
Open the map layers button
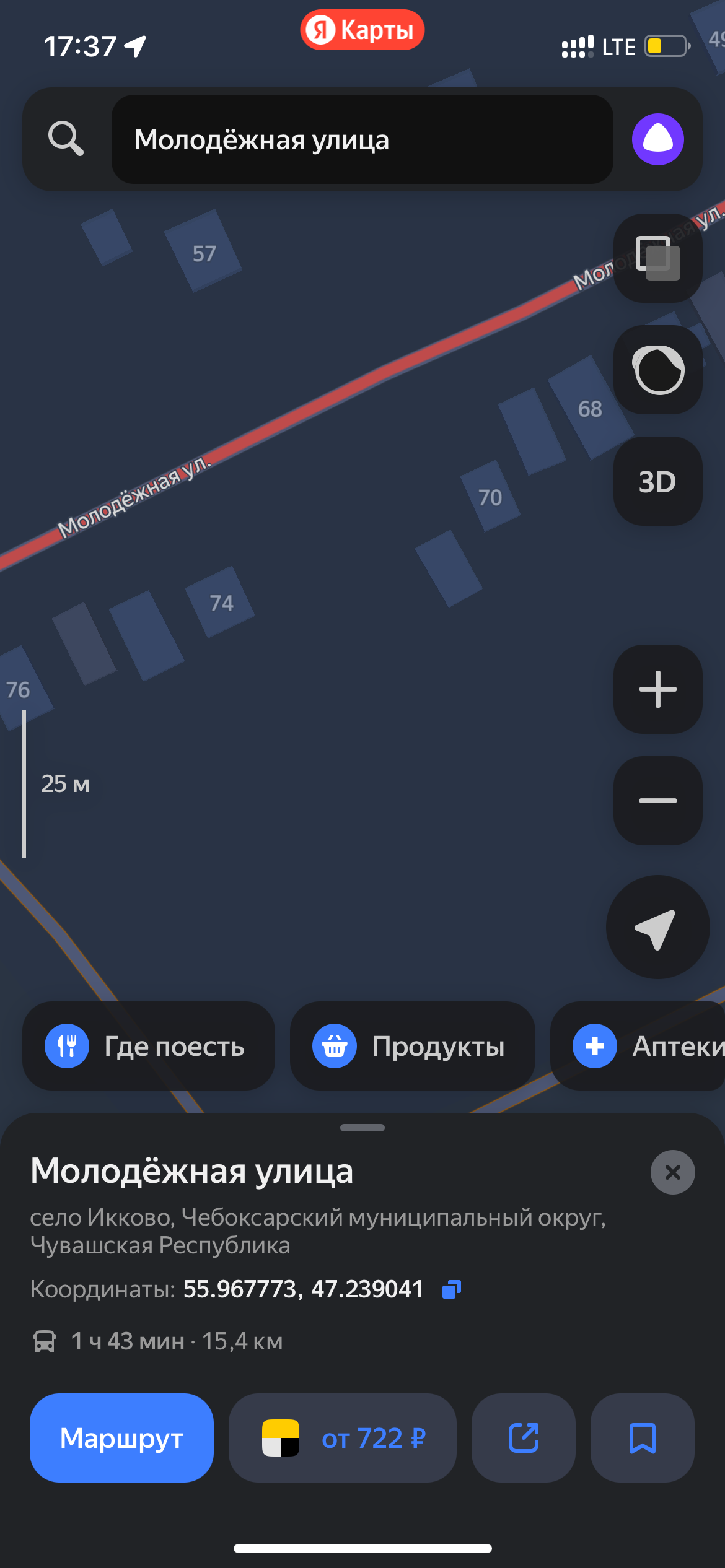(x=657, y=258)
